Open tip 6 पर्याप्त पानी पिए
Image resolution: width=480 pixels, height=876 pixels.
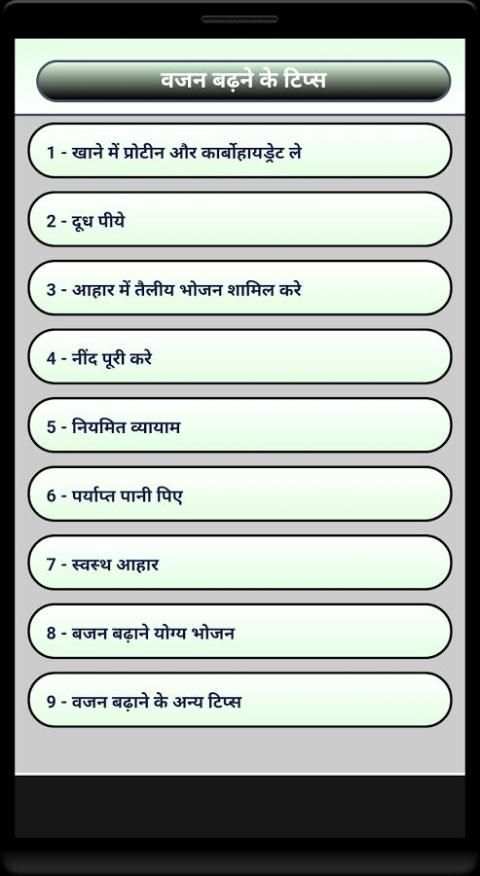coord(240,494)
